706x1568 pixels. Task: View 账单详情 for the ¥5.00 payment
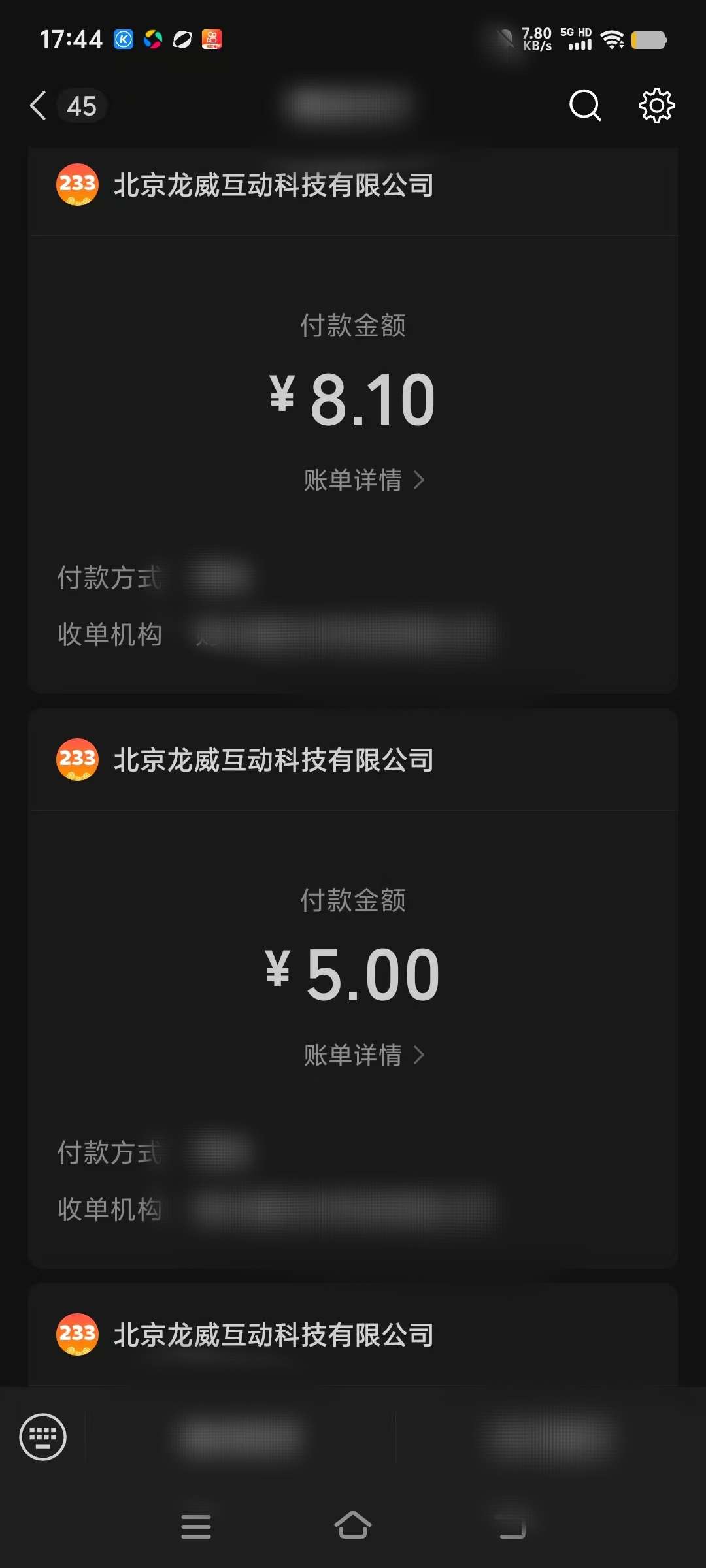pyautogui.click(x=363, y=1056)
